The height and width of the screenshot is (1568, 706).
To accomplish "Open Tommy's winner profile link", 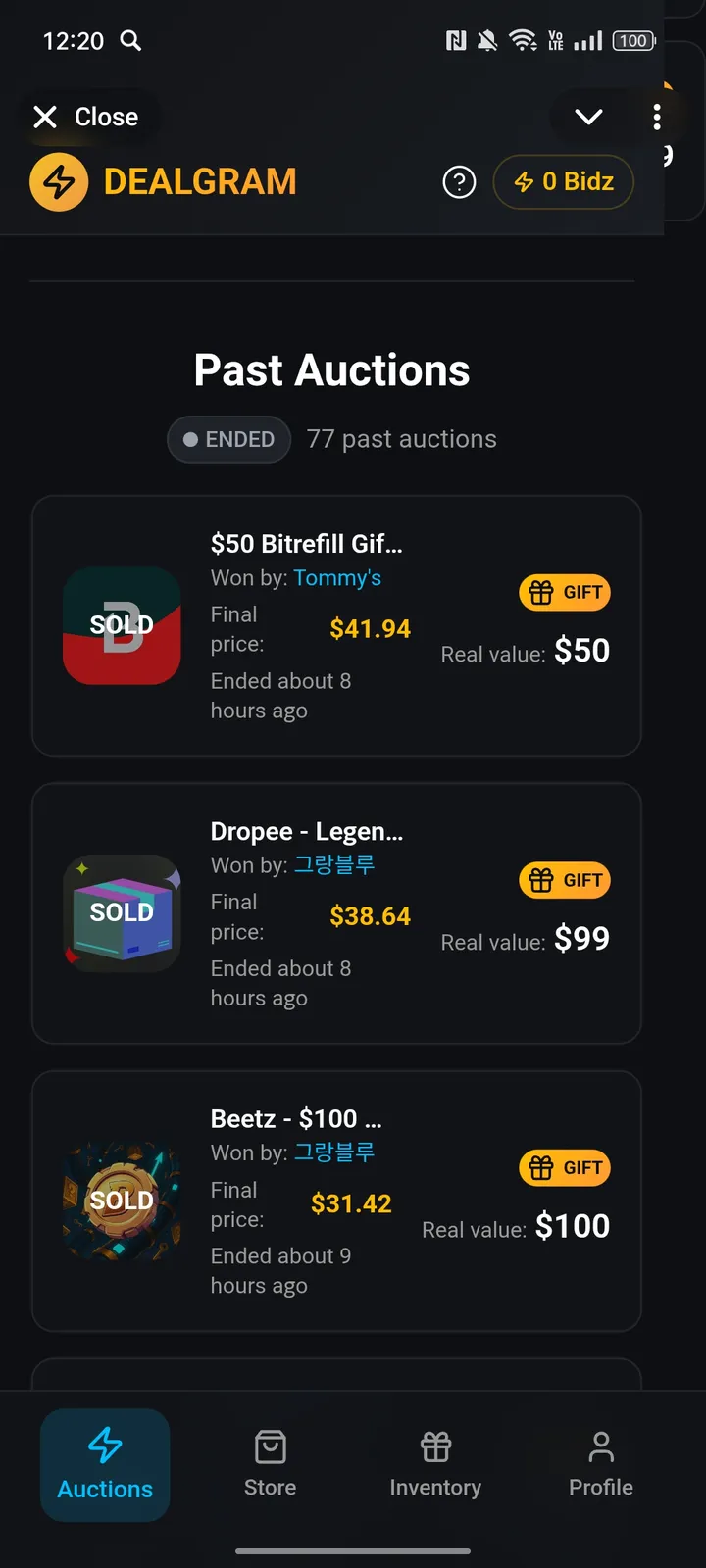I will 337,578.
